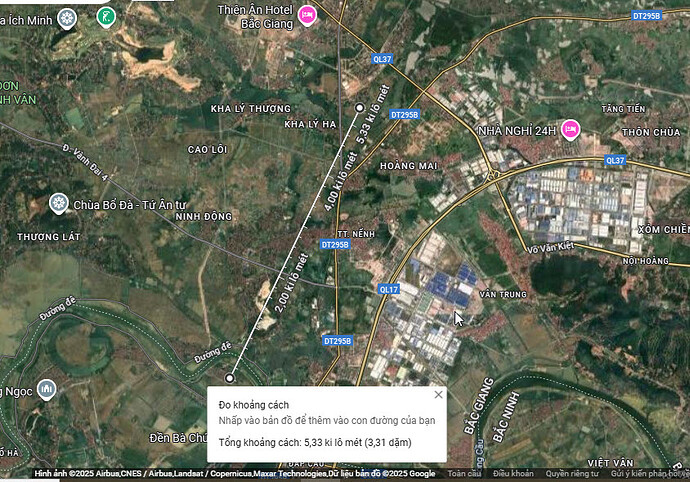Viewport: 690px width, 482px height.
Task: Tap the measurement end point near Kha Lý Hạ
Action: (360, 107)
